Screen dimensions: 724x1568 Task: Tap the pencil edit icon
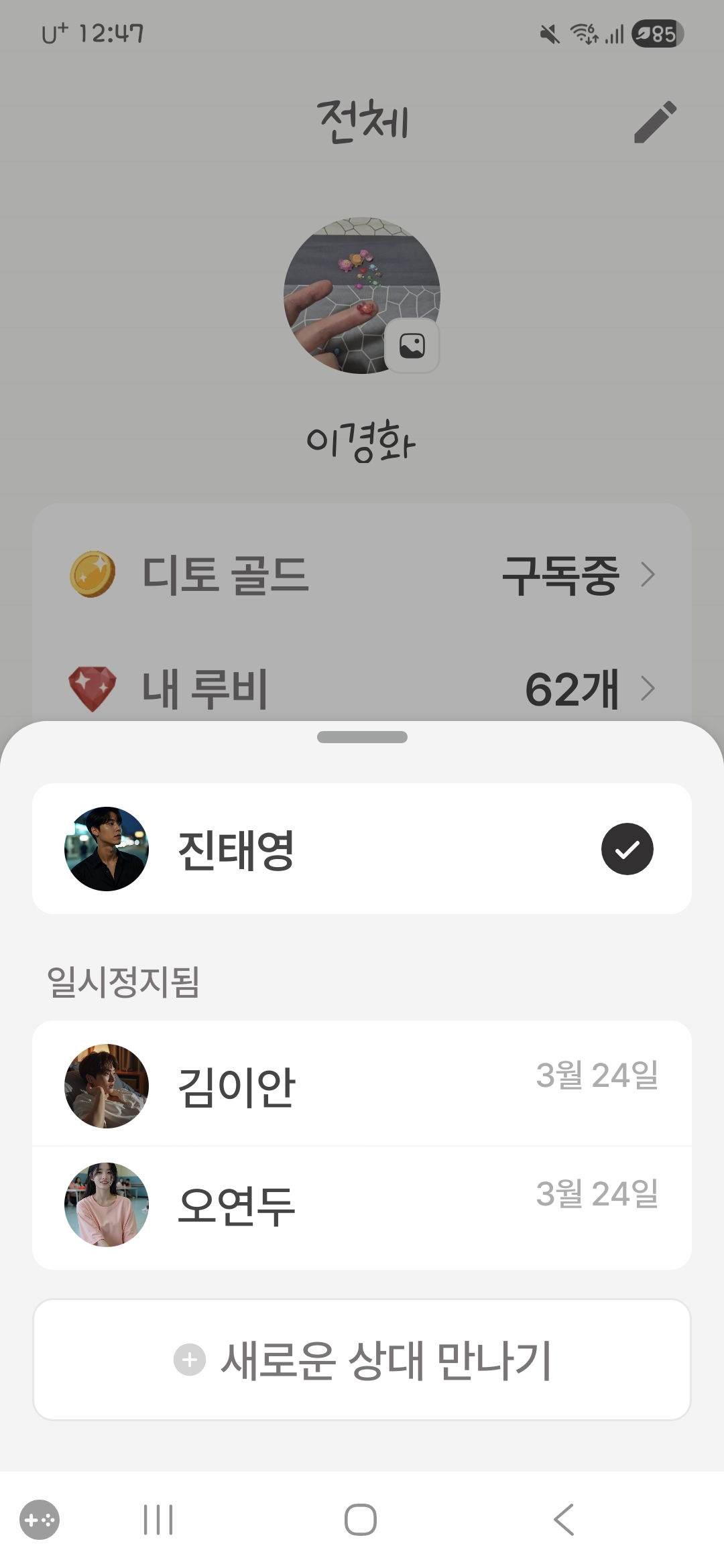[x=654, y=122]
